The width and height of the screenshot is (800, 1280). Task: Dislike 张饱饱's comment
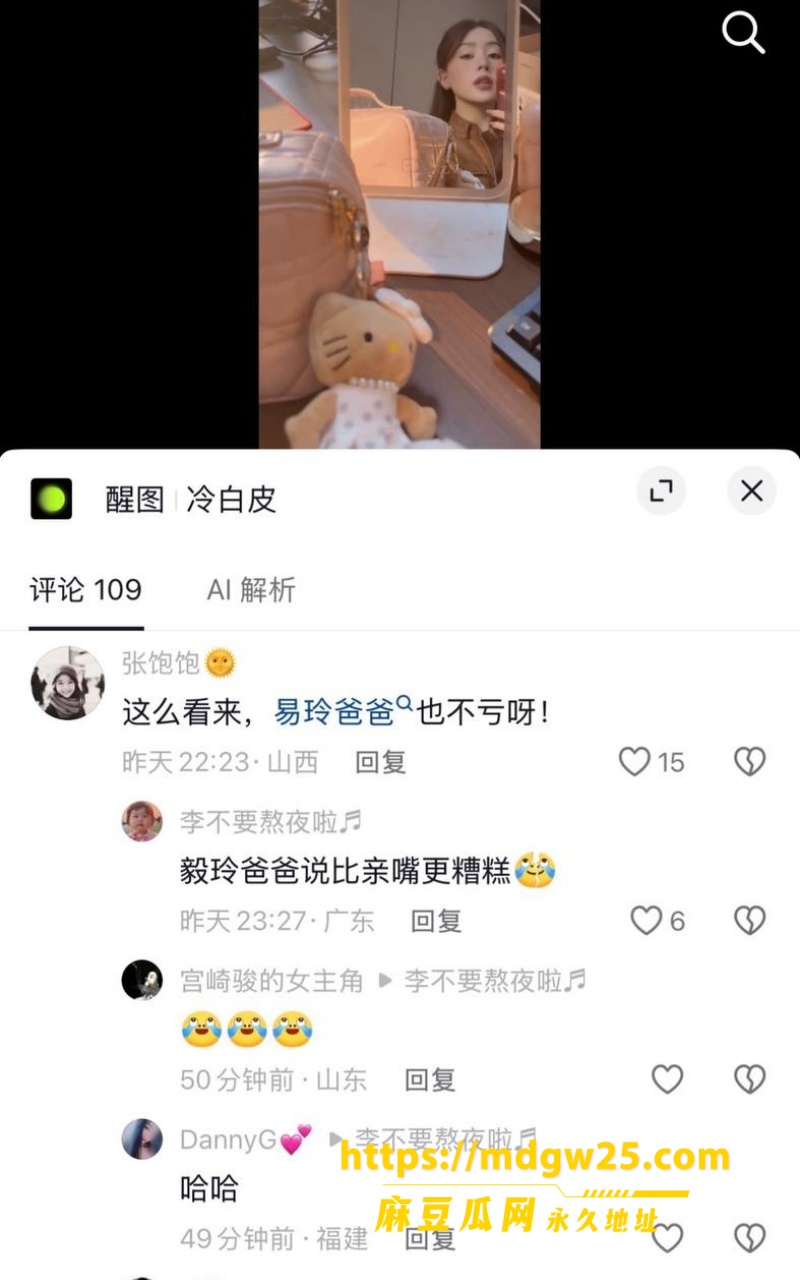(750, 762)
